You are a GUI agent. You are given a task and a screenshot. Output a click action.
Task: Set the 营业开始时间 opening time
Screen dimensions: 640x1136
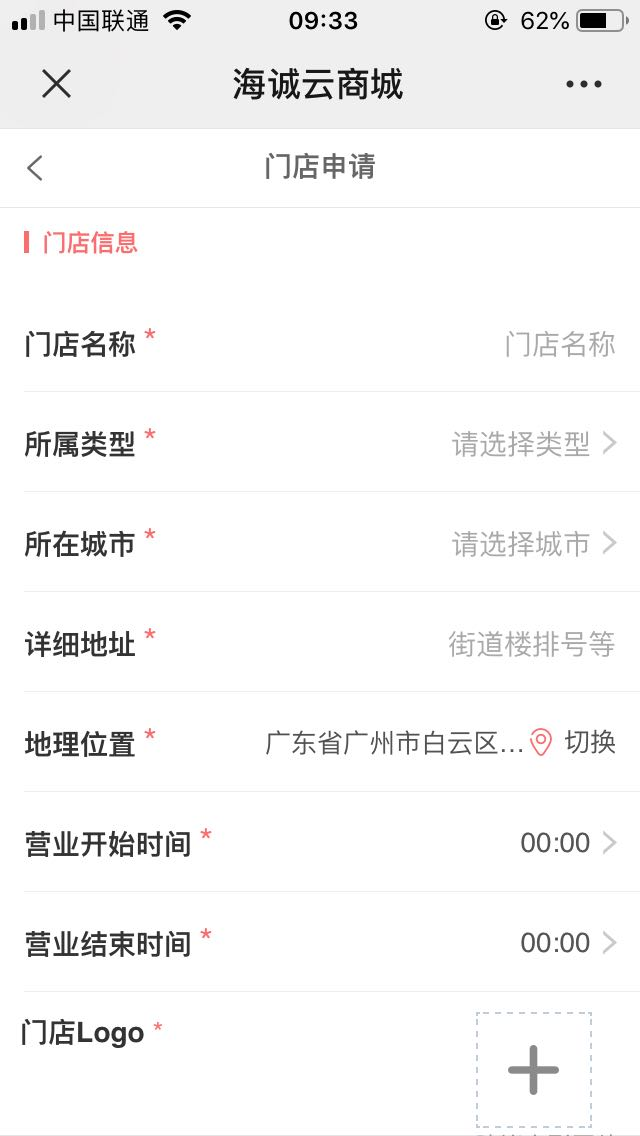point(566,843)
